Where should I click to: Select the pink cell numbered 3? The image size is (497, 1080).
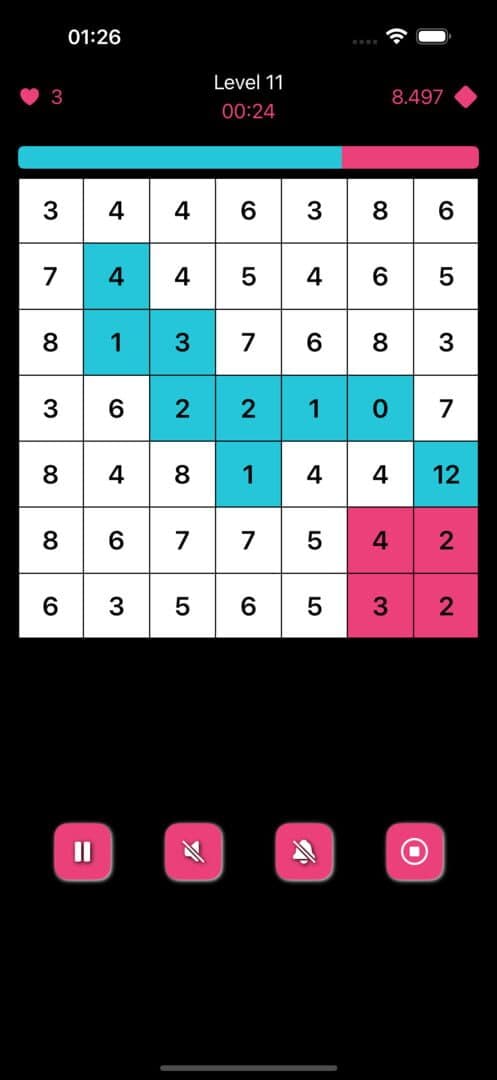(x=380, y=606)
